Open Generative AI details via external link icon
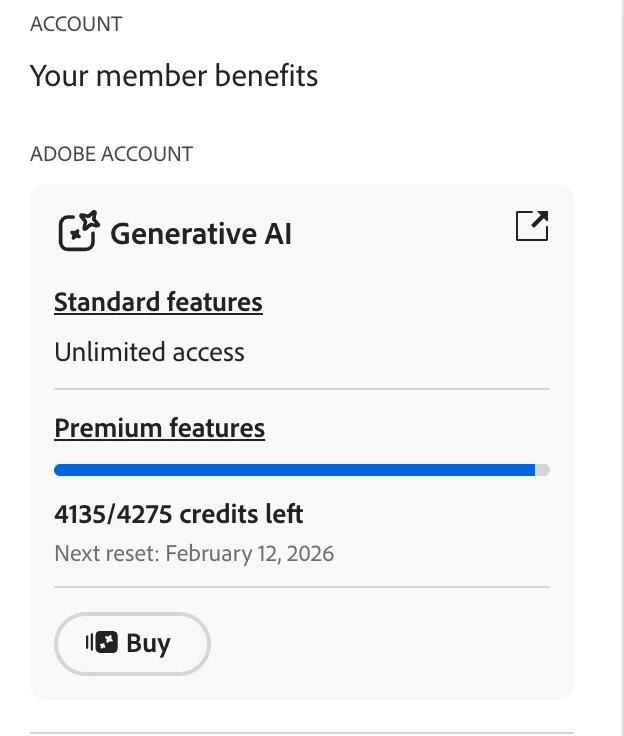 click(x=532, y=226)
